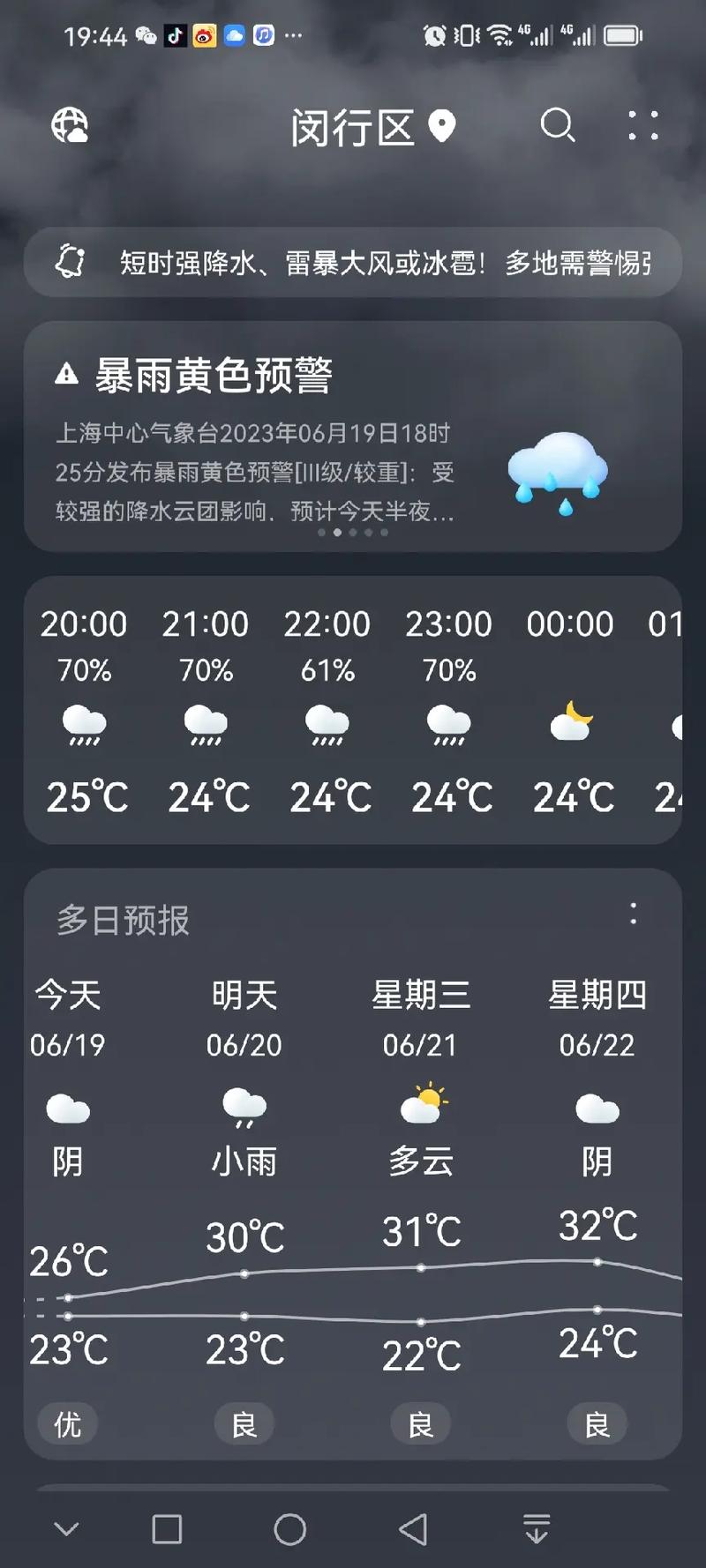Open the globe/world weather icon
Viewport: 706px width, 1568px height.
(x=70, y=126)
